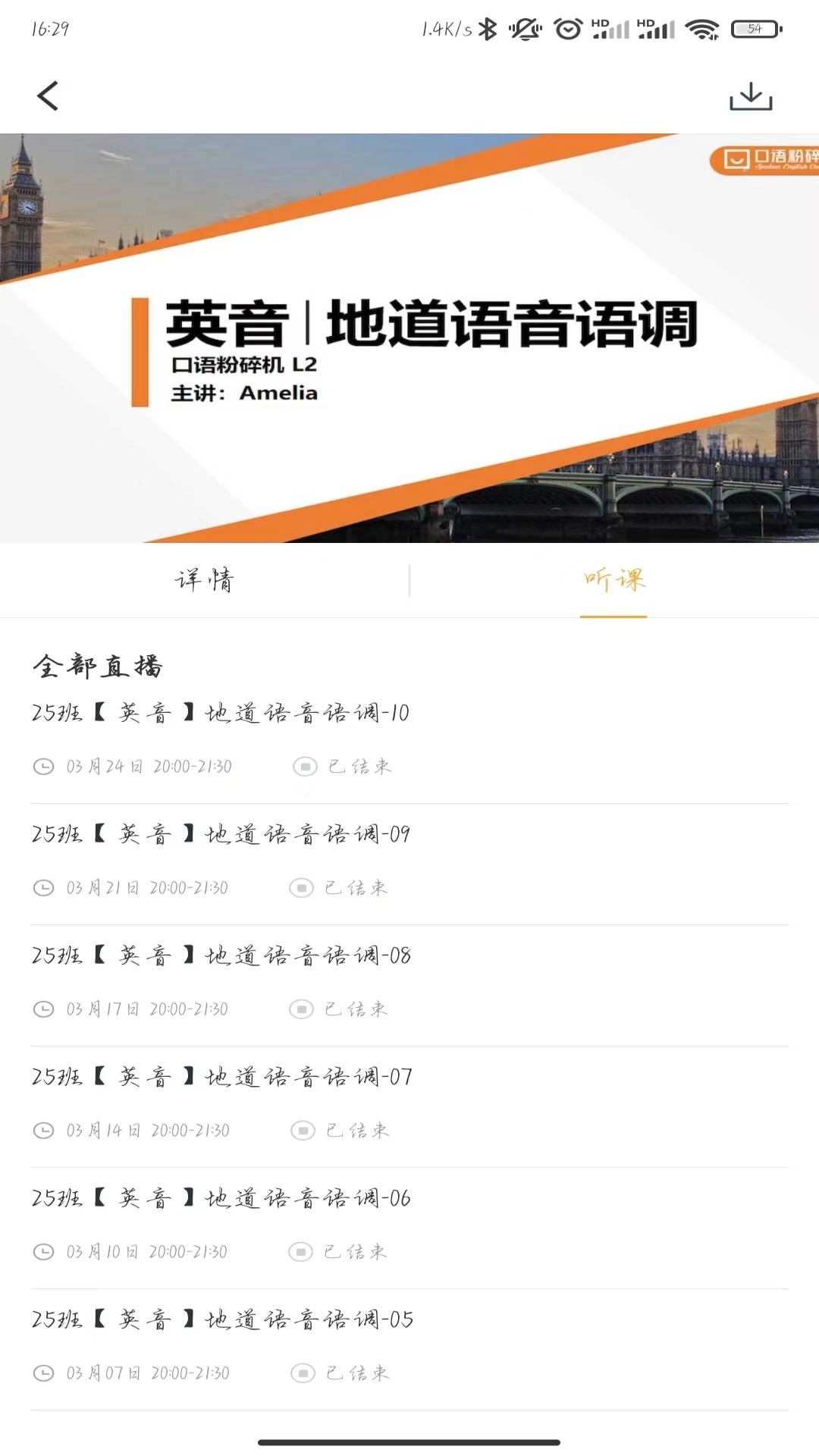Tap the battery indicator in the status bar

pos(756,30)
